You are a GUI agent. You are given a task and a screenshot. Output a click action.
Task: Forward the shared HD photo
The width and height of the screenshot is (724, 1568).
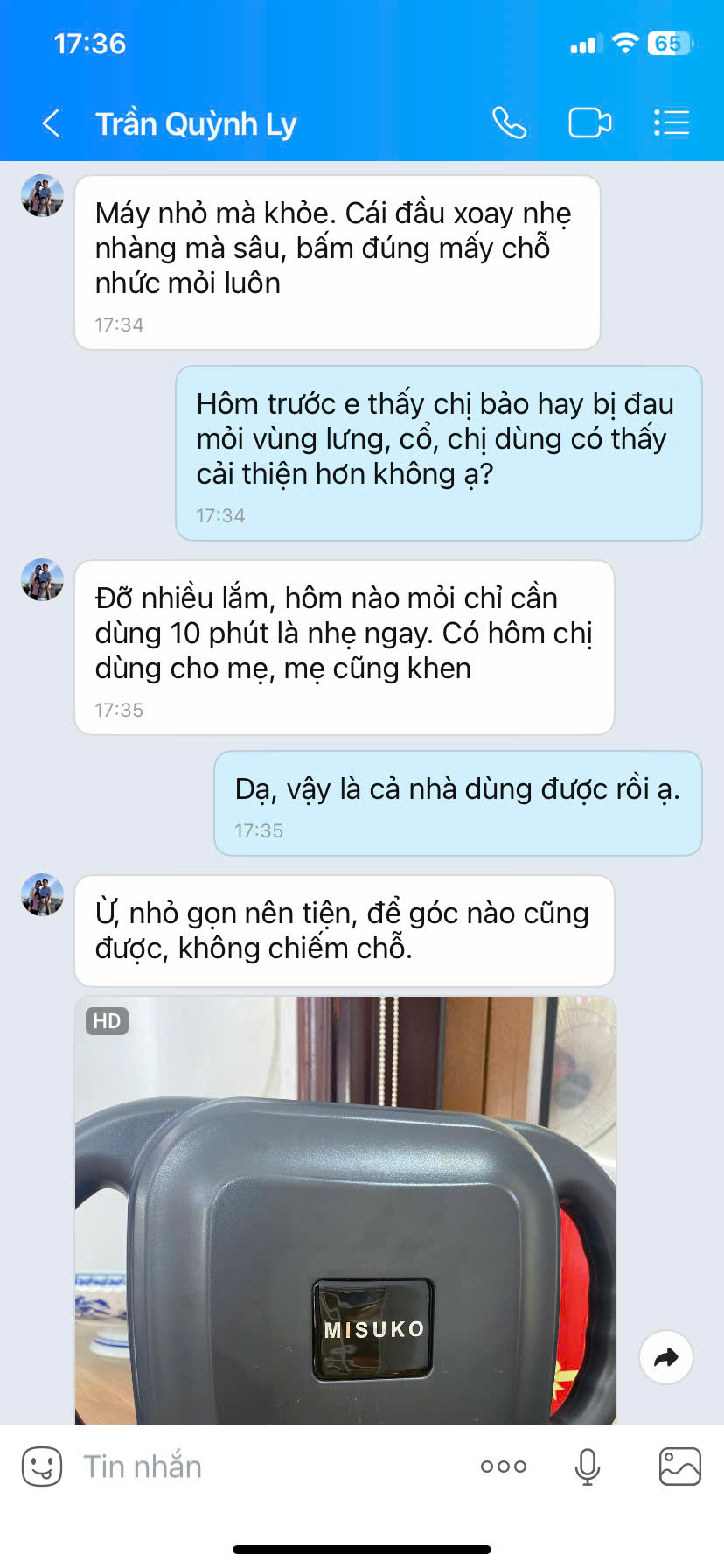[x=666, y=1357]
